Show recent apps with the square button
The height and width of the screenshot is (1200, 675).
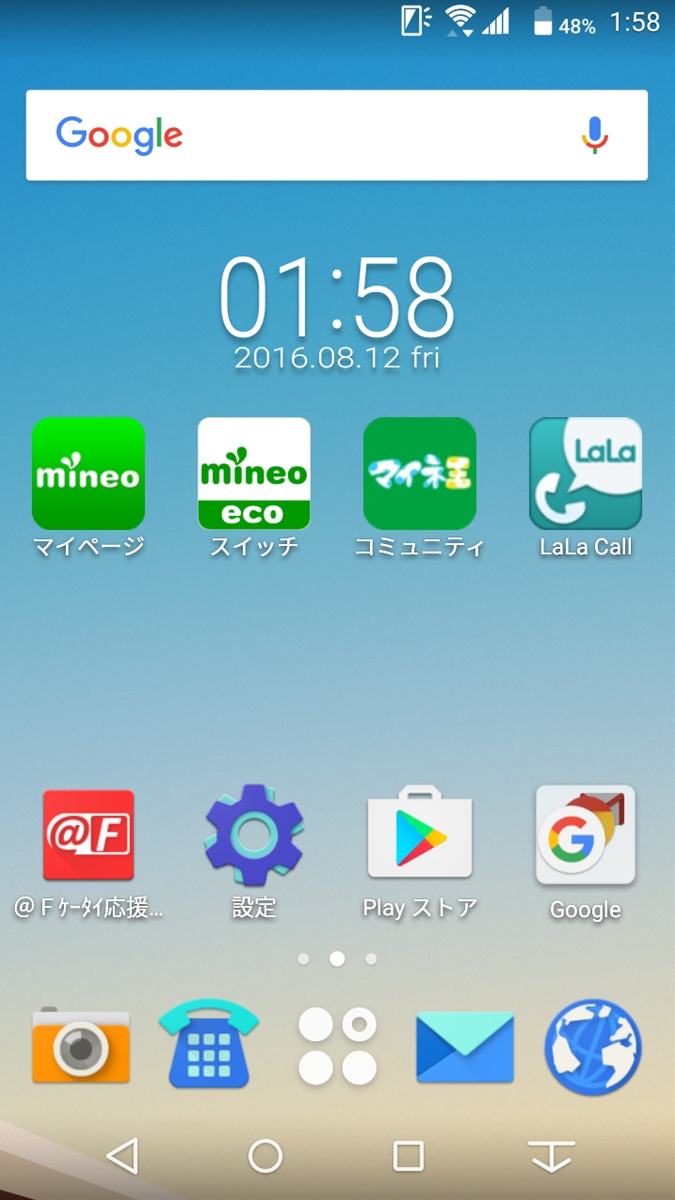coord(408,1156)
